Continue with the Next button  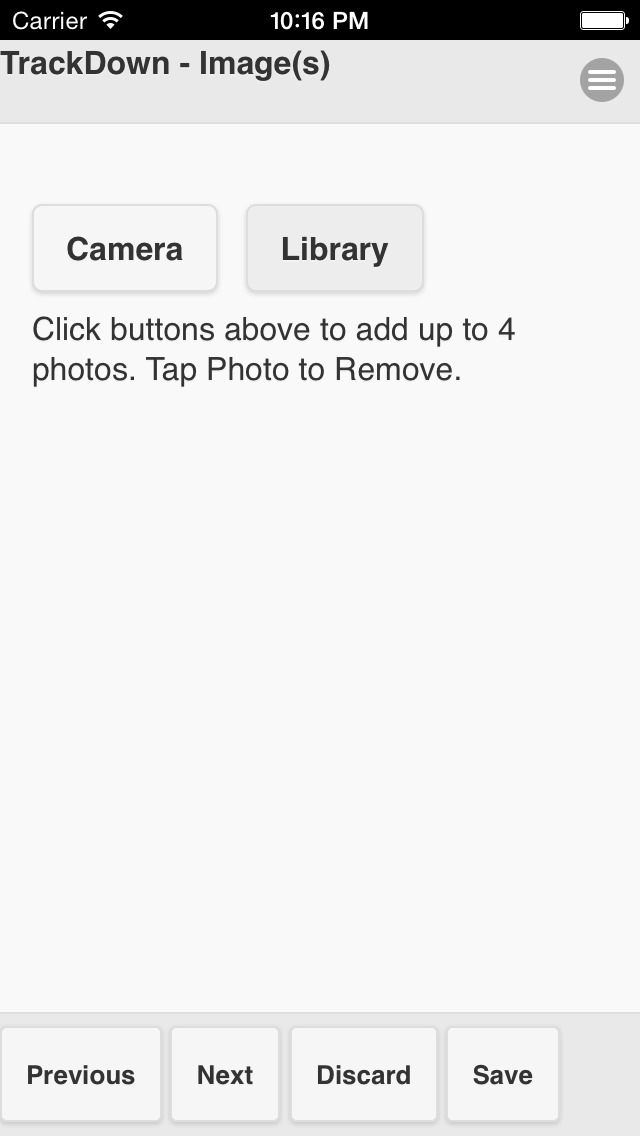pos(225,1074)
